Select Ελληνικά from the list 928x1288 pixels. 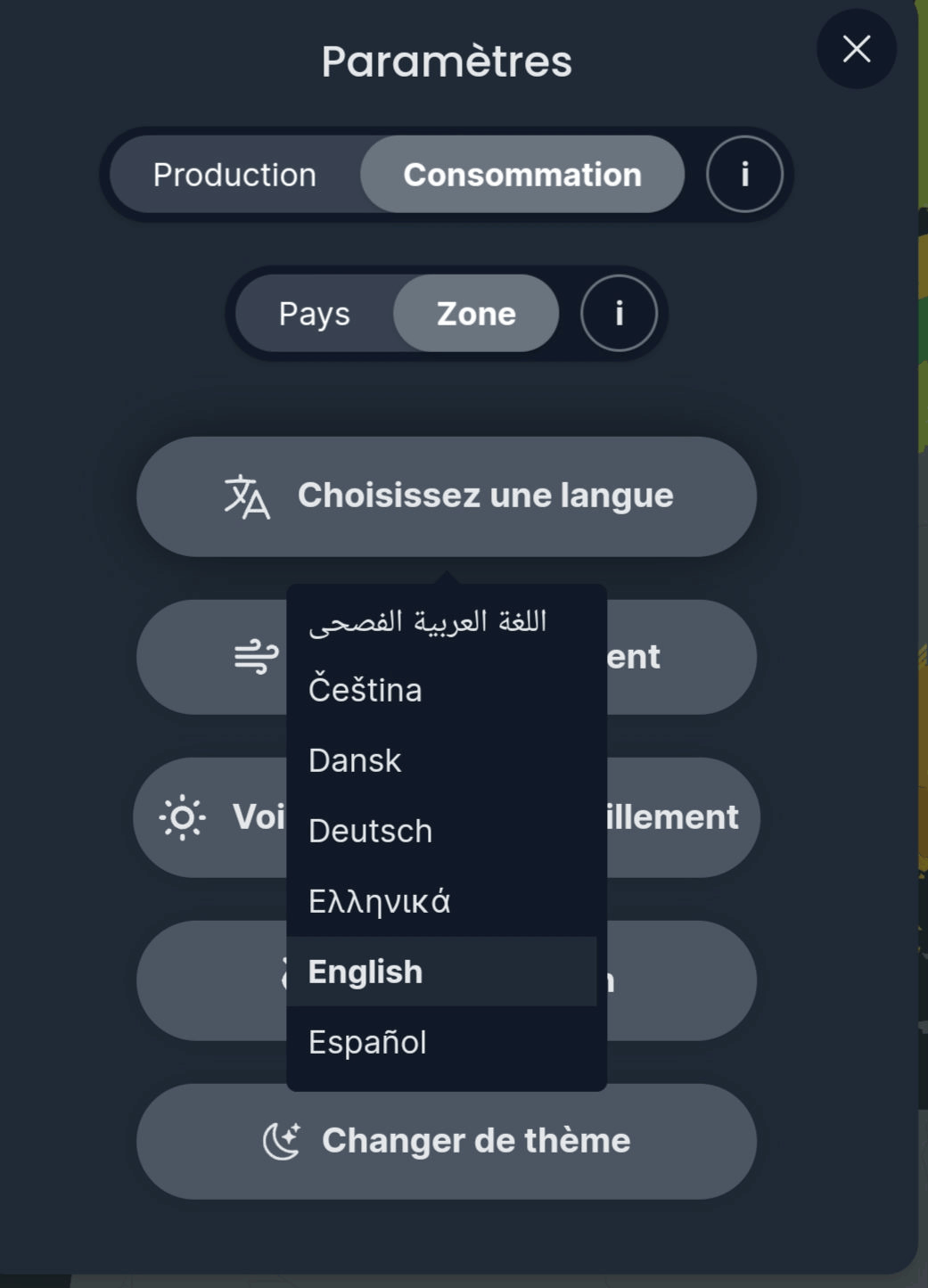[379, 900]
